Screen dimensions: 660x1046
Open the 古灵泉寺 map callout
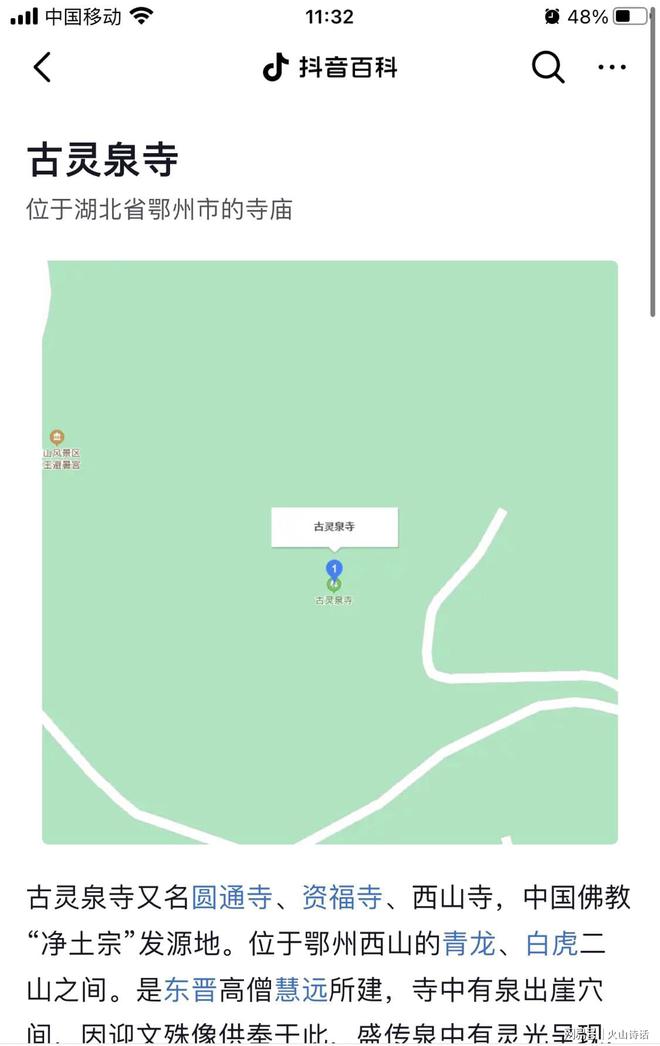pos(334,526)
